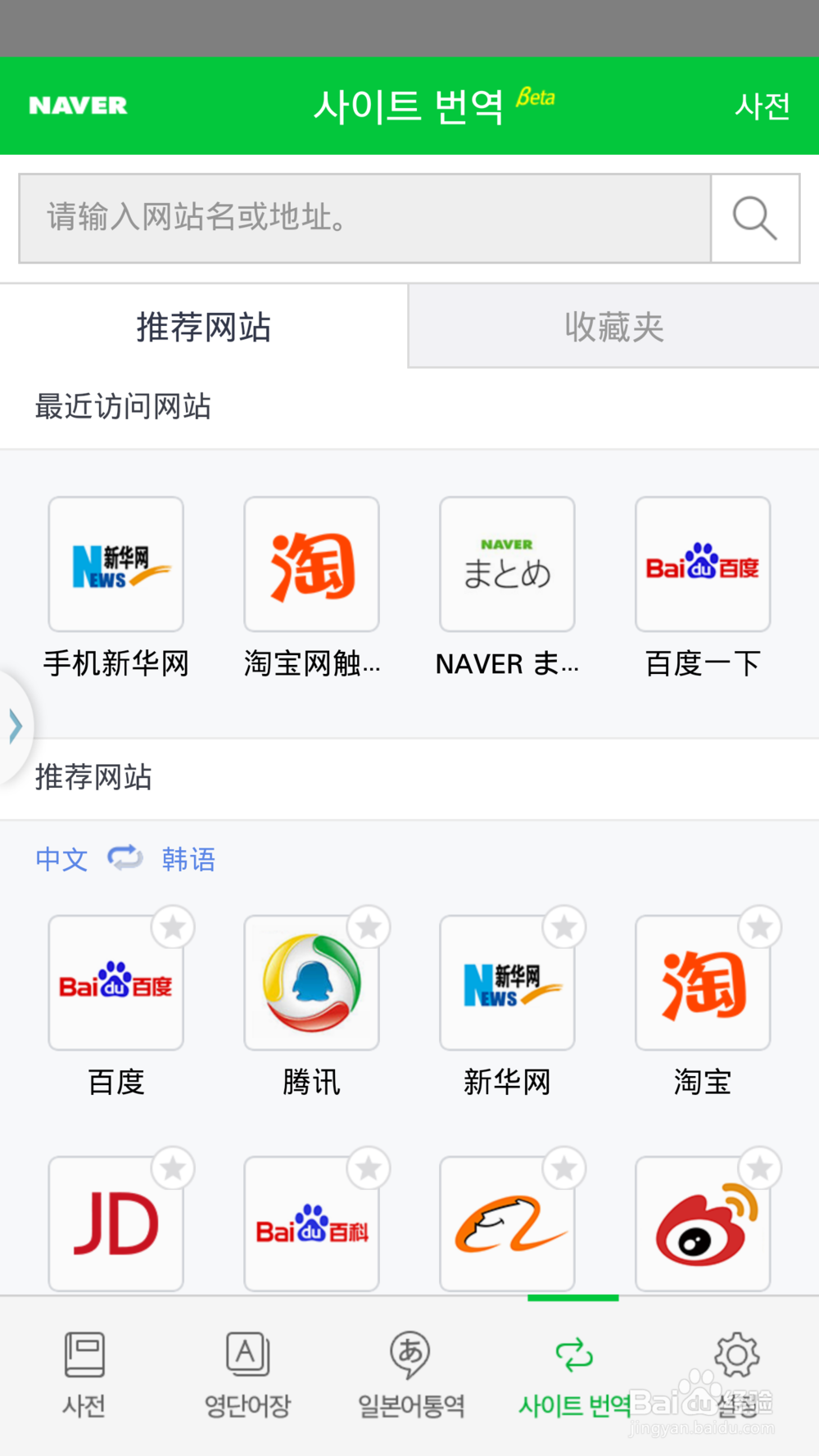819x1456 pixels.
Task: Open recently visited 淘宝网触屏版 site
Action: pyautogui.click(x=311, y=588)
